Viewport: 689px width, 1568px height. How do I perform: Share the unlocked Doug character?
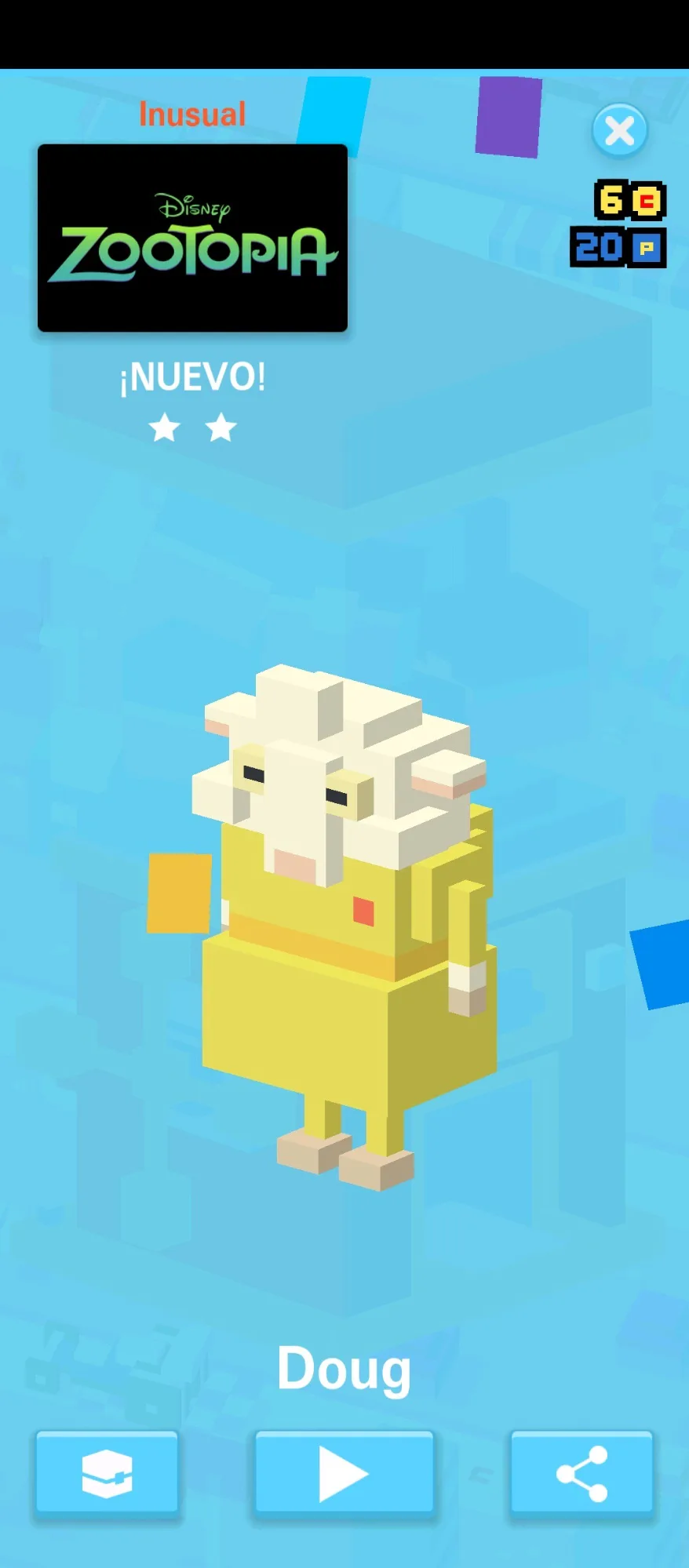pos(581,1475)
